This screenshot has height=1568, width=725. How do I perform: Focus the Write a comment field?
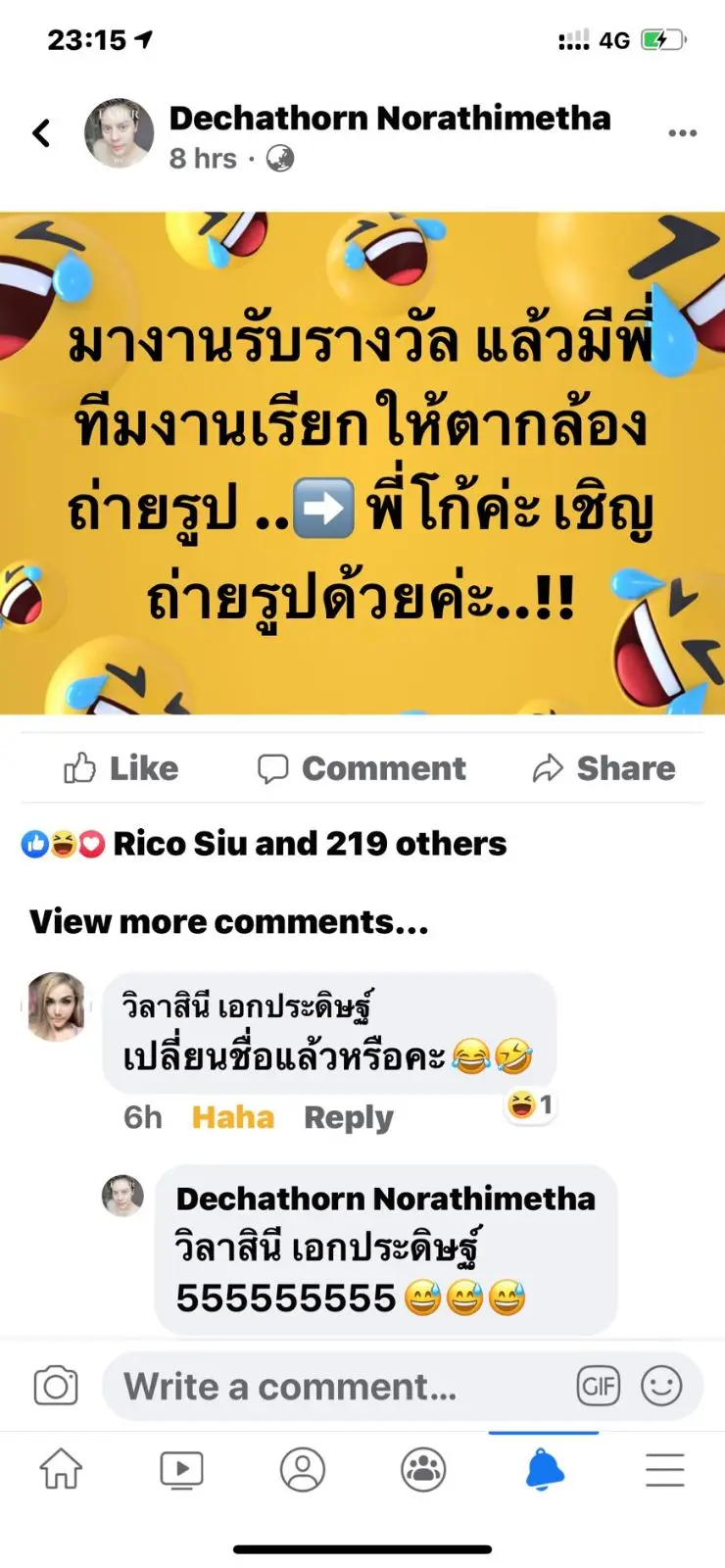click(x=333, y=1386)
